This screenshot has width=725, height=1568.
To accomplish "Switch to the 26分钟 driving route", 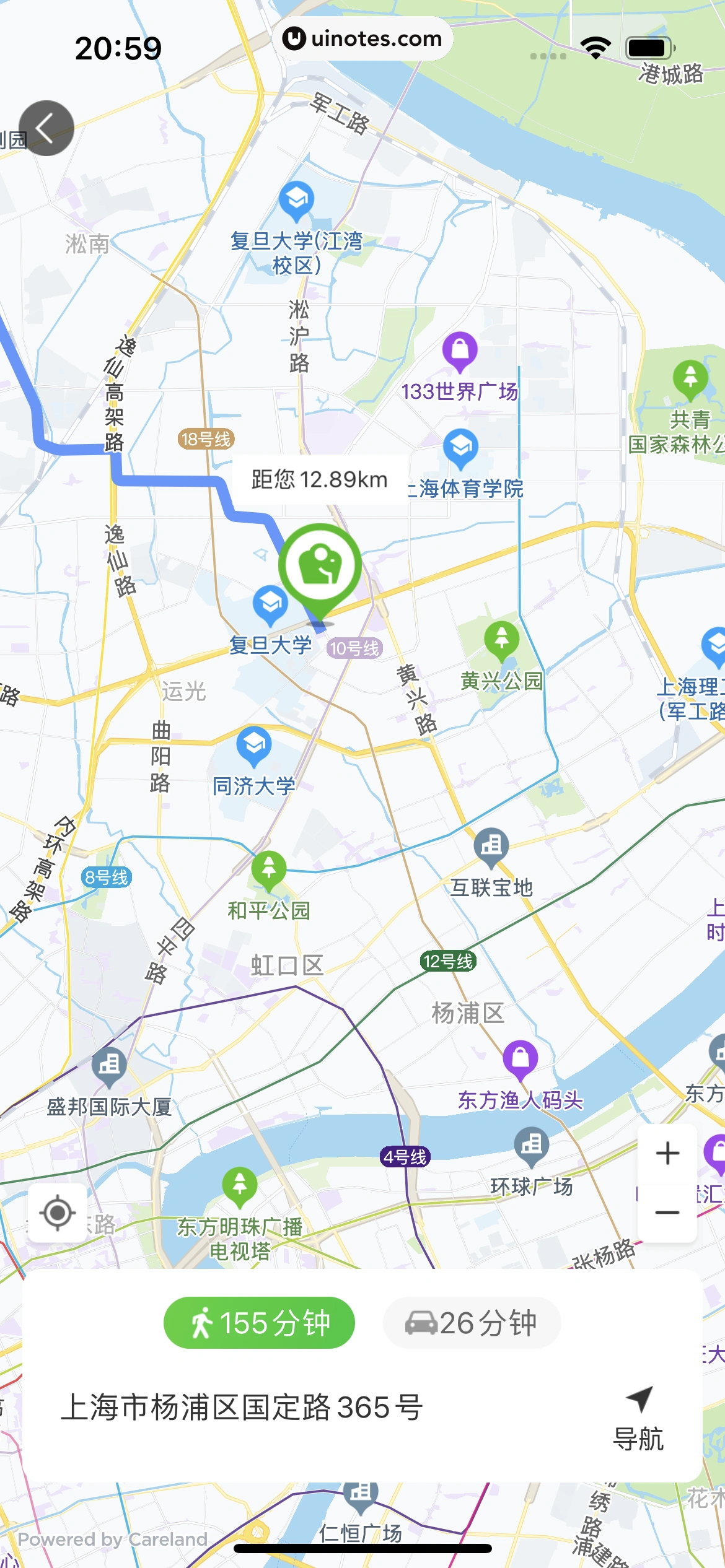I will (472, 1323).
